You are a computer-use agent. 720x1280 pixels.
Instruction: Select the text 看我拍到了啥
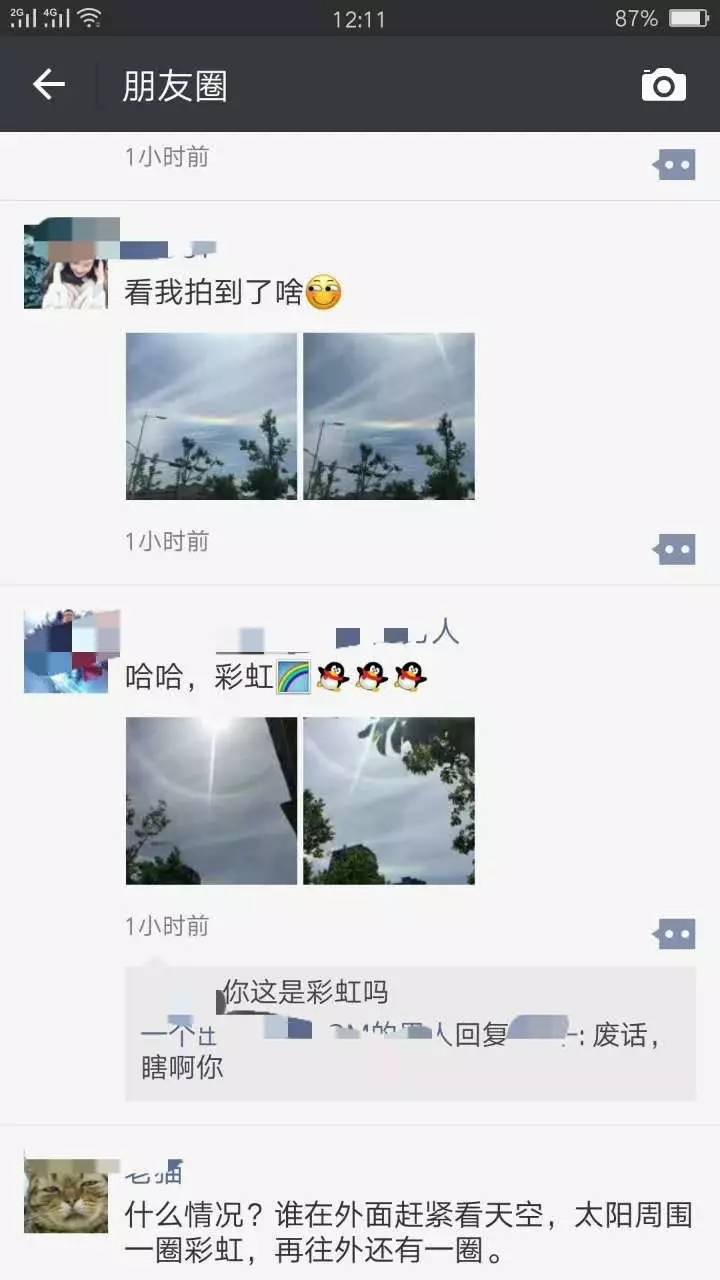[213, 292]
